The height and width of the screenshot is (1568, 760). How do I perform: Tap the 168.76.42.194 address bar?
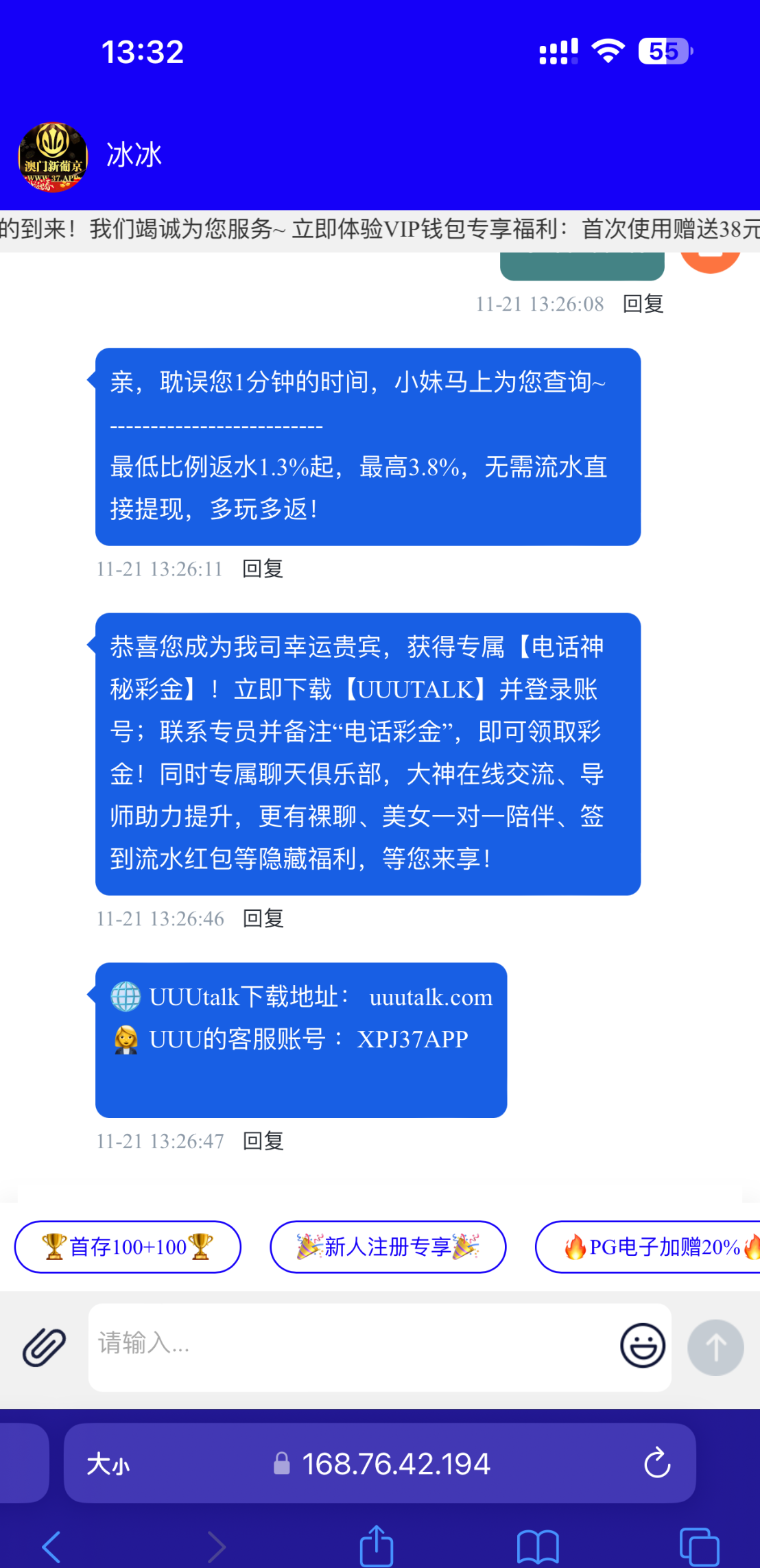click(x=395, y=1464)
